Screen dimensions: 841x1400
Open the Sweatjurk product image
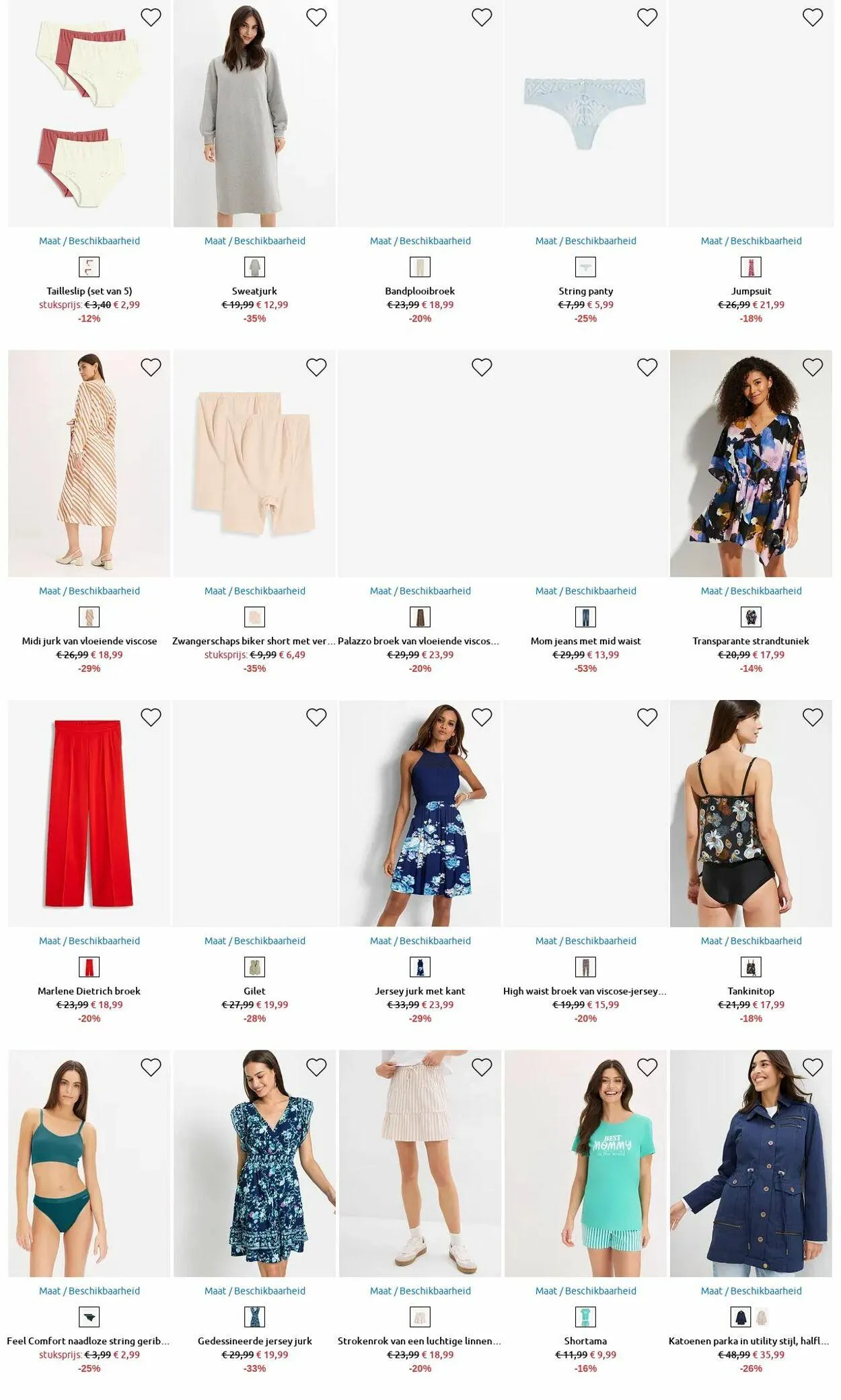click(x=254, y=113)
